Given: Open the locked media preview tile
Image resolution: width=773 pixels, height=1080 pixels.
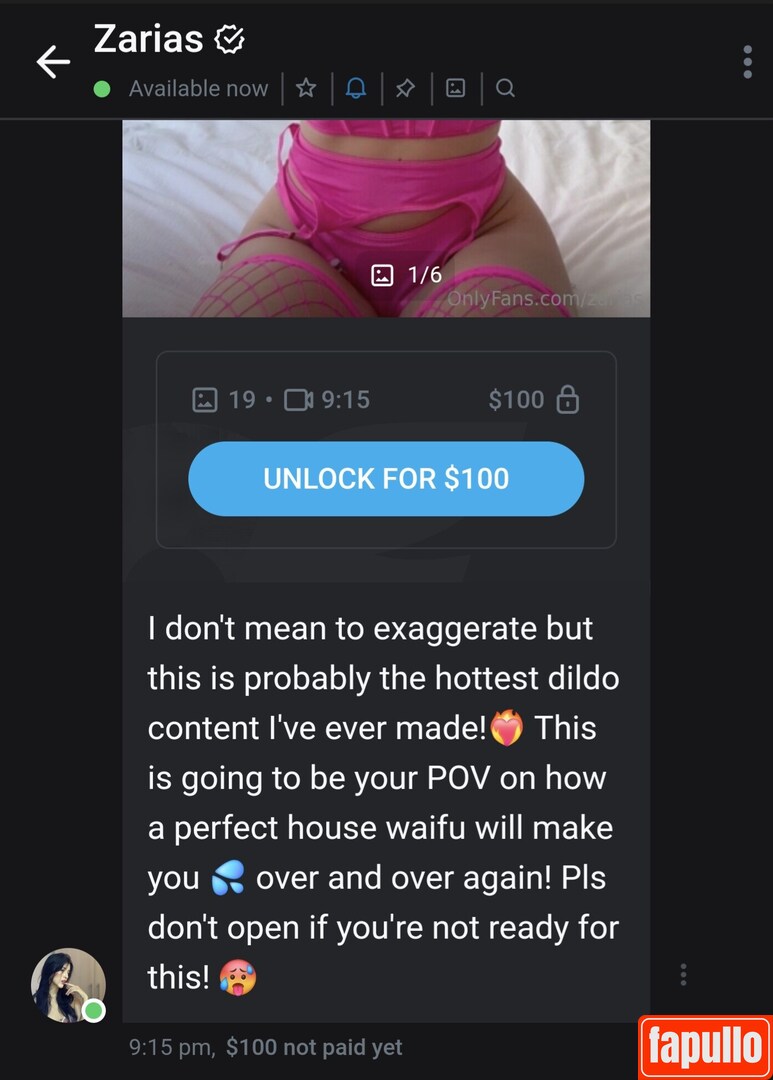Looking at the screenshot, I should pos(386,218).
